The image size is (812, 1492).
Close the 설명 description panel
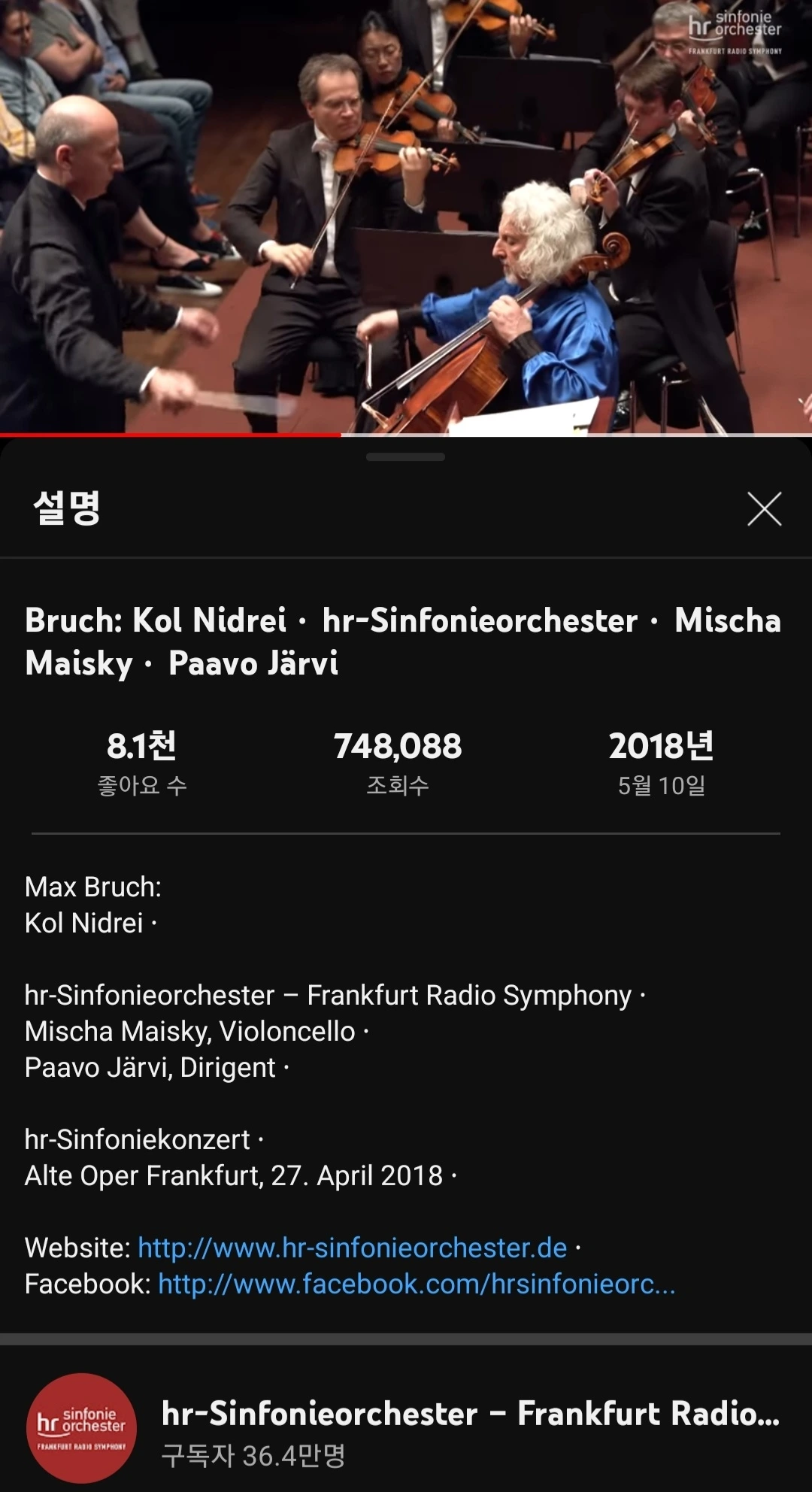pyautogui.click(x=764, y=509)
